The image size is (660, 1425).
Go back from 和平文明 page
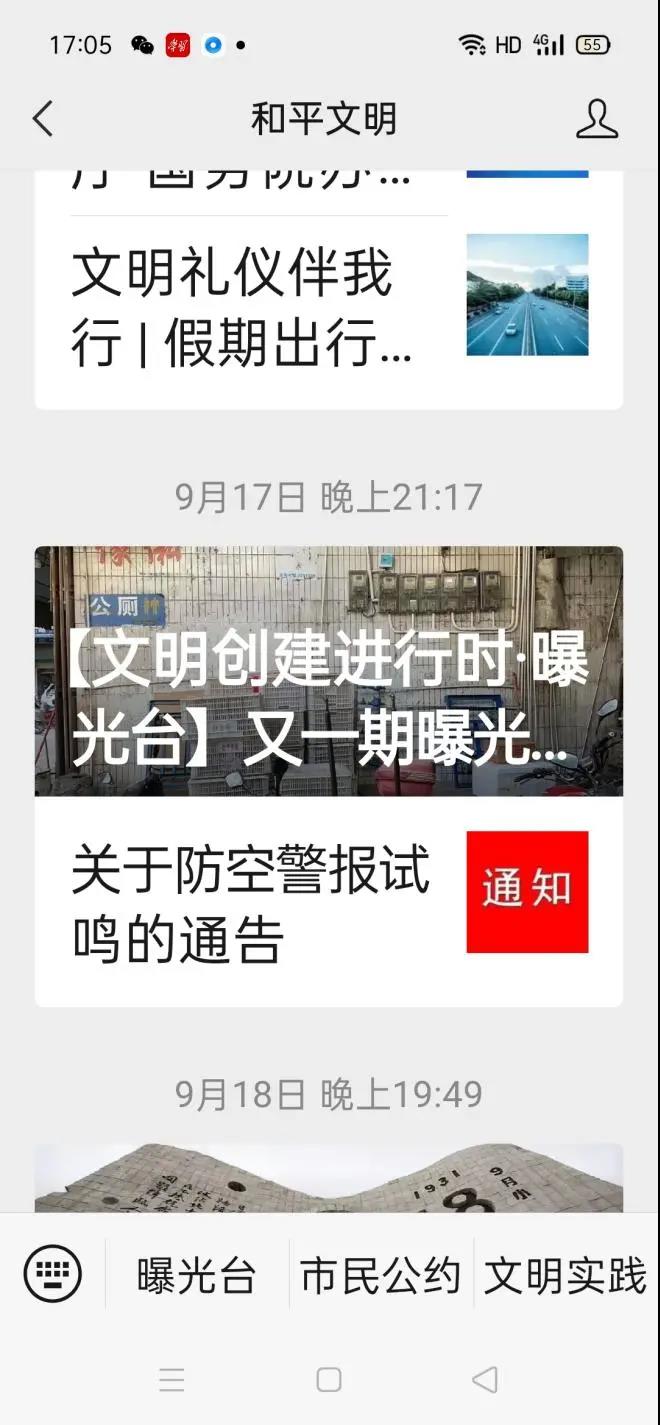(x=42, y=119)
